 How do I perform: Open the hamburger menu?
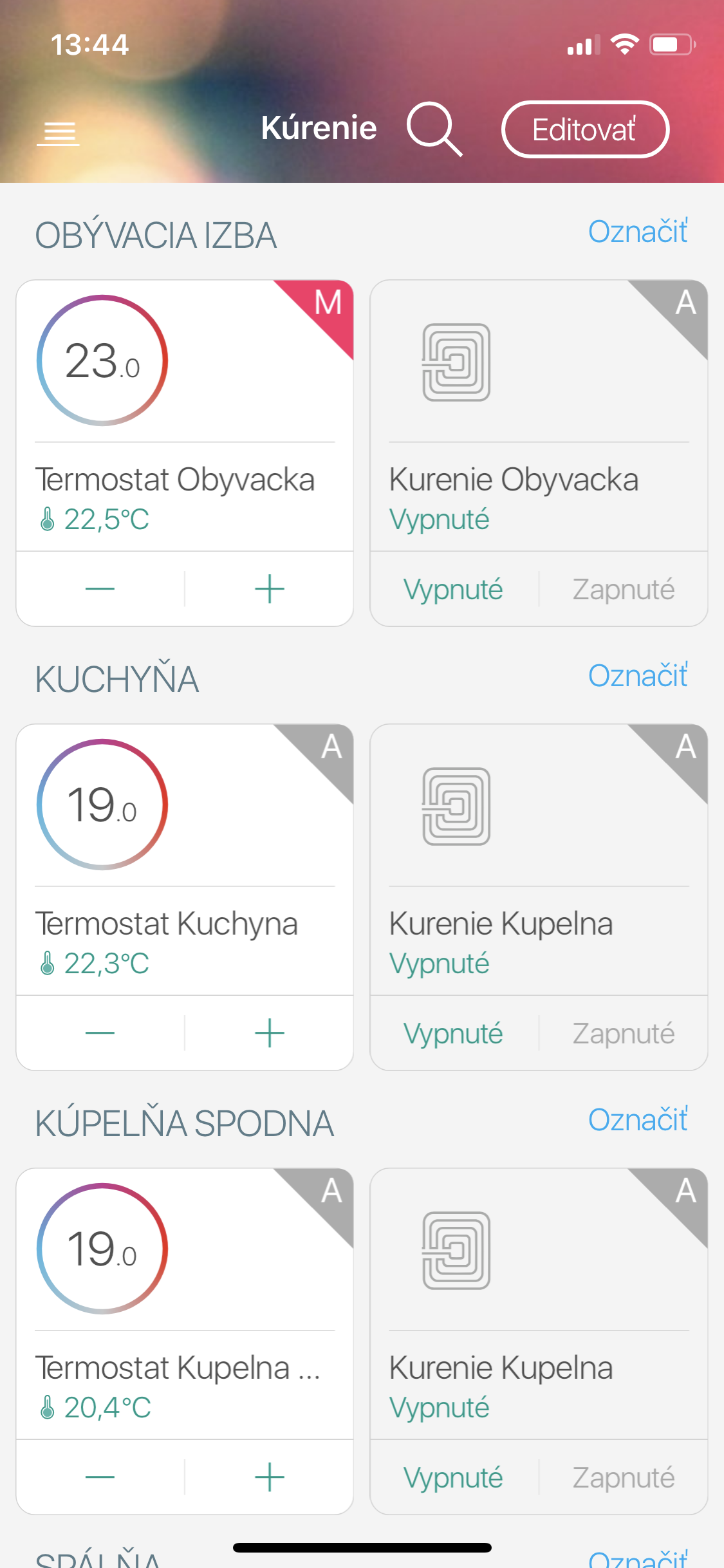tap(58, 133)
